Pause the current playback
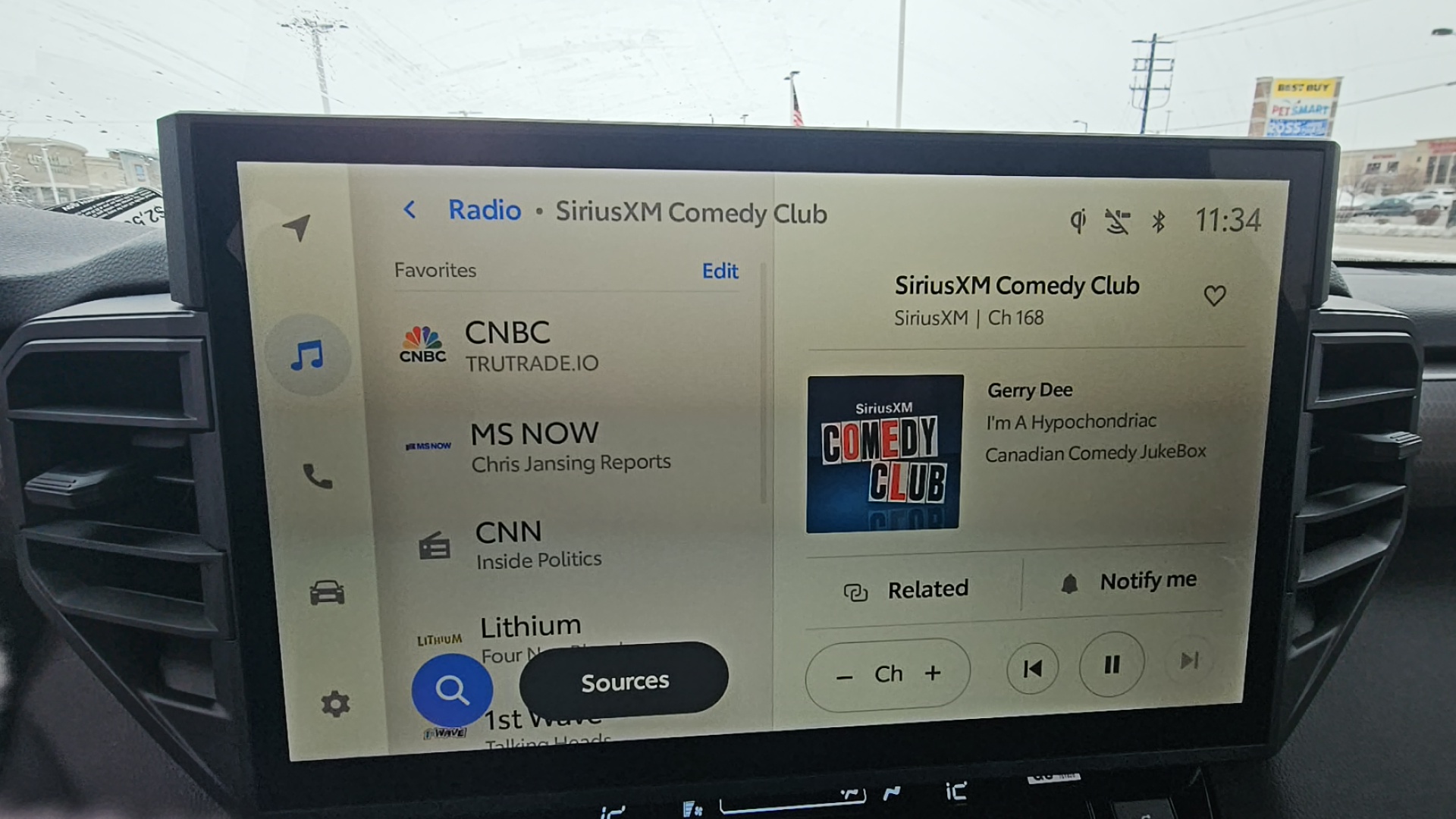Image resolution: width=1456 pixels, height=819 pixels. click(x=1112, y=665)
